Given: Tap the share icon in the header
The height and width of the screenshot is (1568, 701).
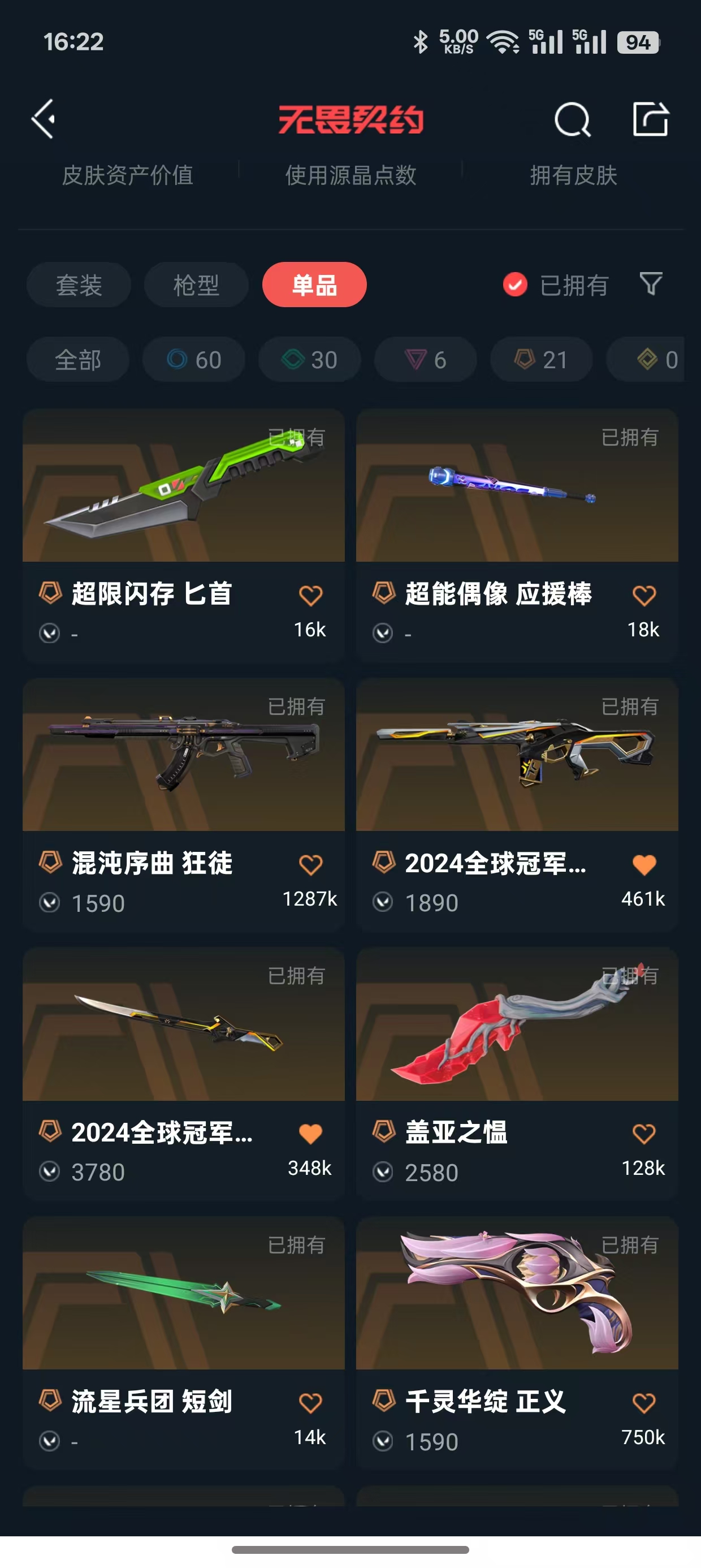Looking at the screenshot, I should click(651, 119).
